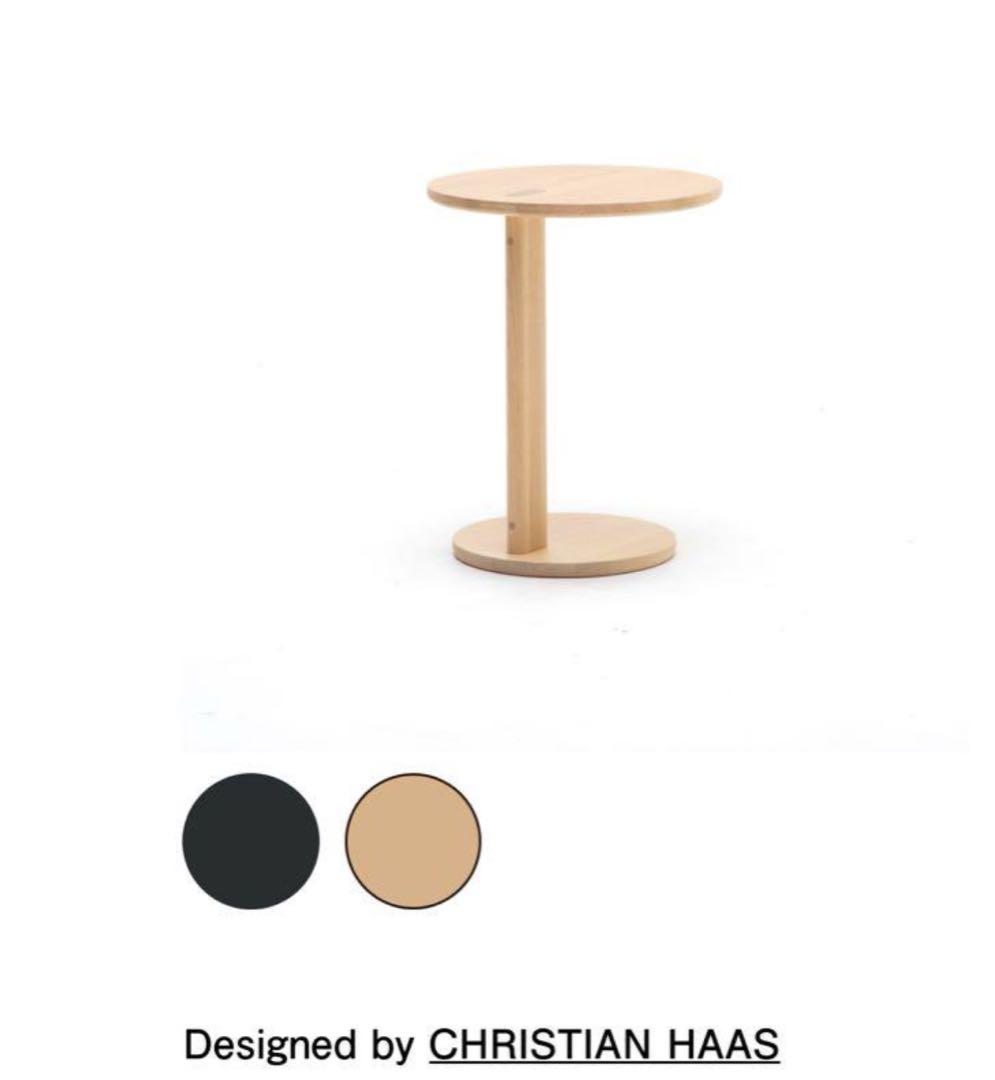Select the natural wood color swatch

point(413,841)
